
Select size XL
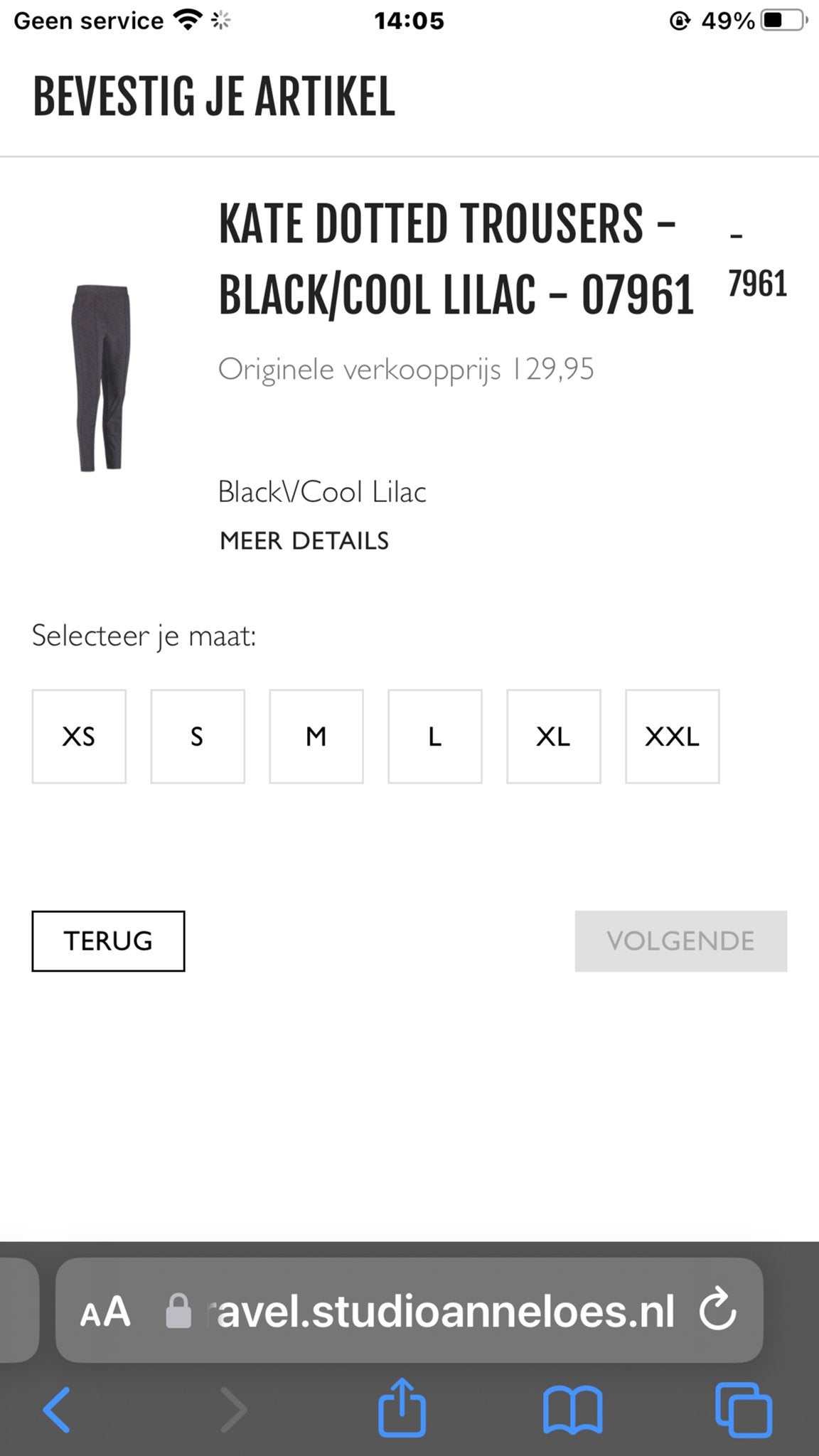click(554, 737)
